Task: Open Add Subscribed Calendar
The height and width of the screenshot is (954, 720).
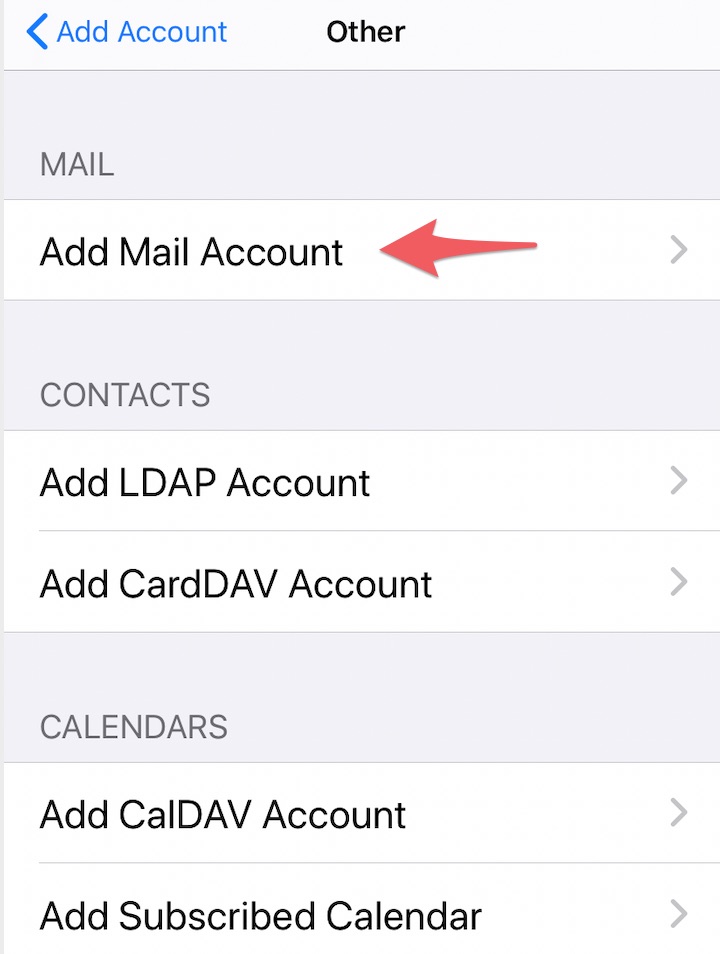Action: [x=260, y=914]
